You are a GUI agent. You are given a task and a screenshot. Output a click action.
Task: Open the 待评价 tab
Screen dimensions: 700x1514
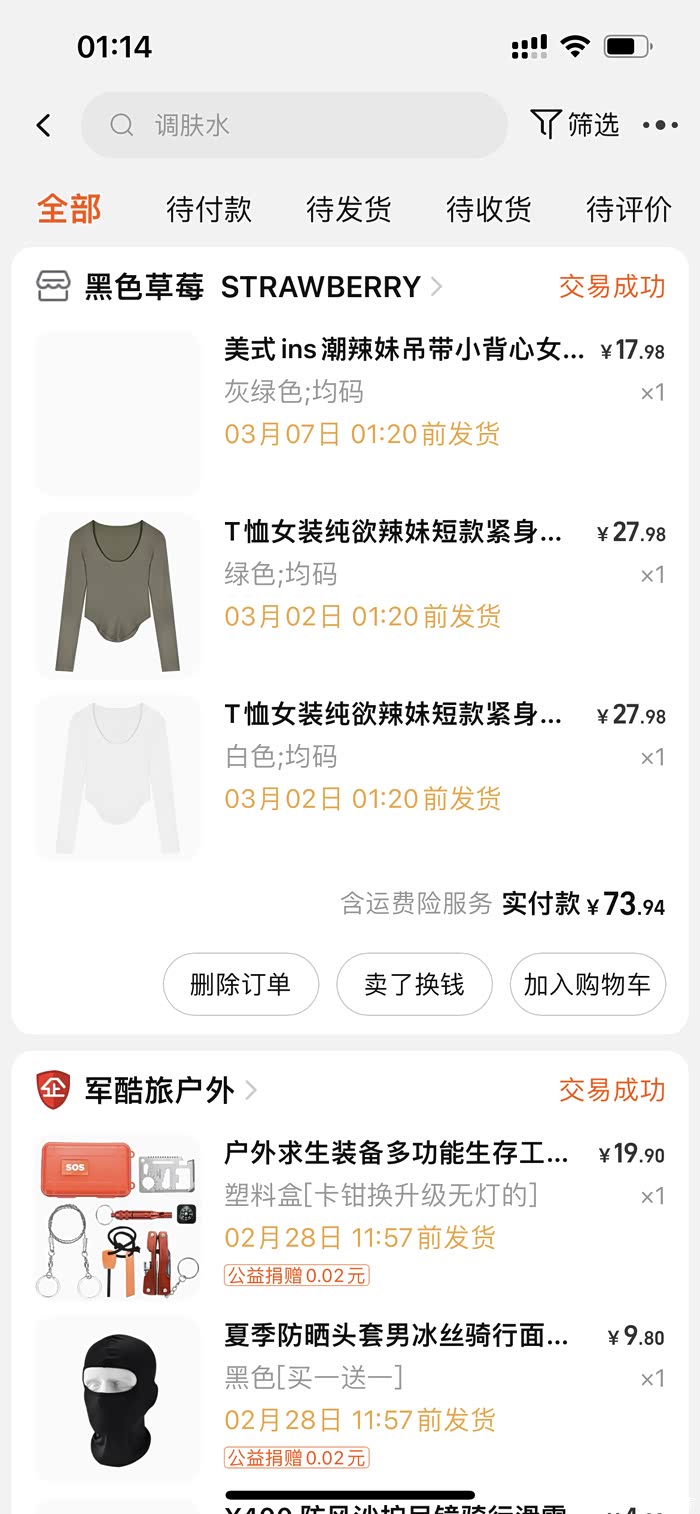(628, 209)
